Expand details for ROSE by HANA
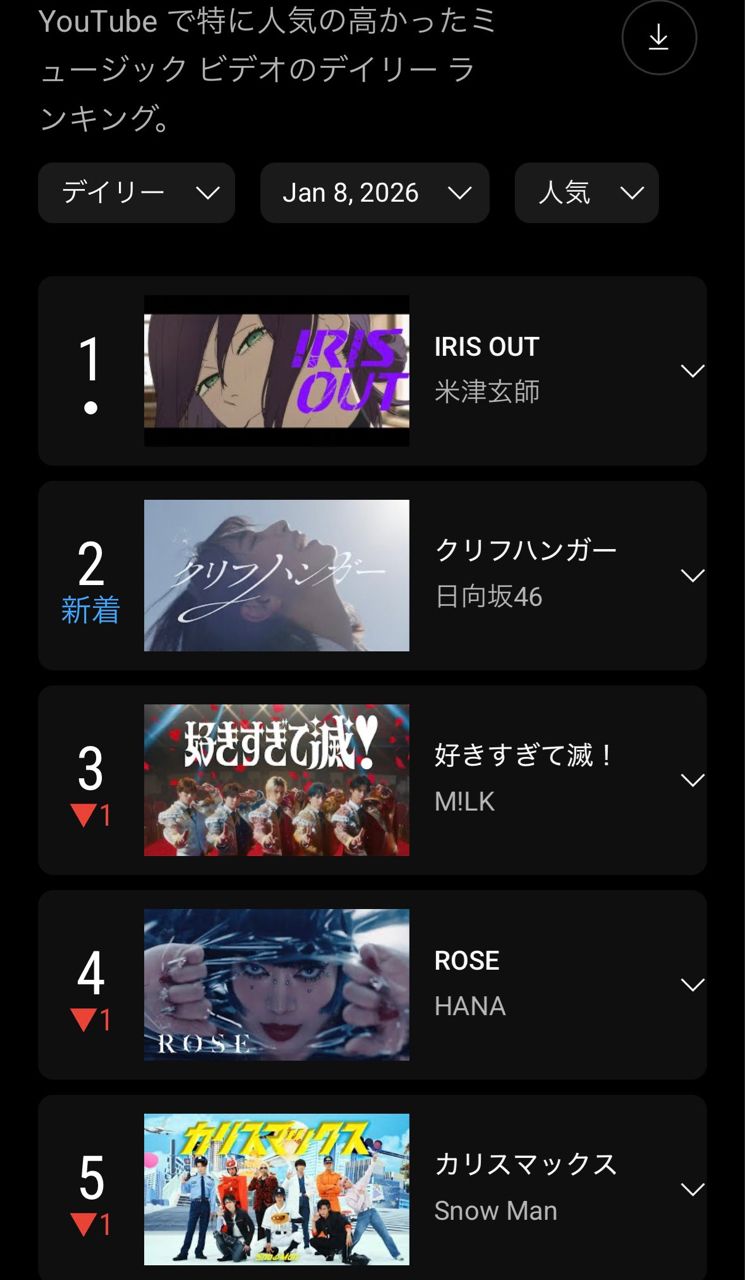The image size is (745, 1280). [x=692, y=985]
